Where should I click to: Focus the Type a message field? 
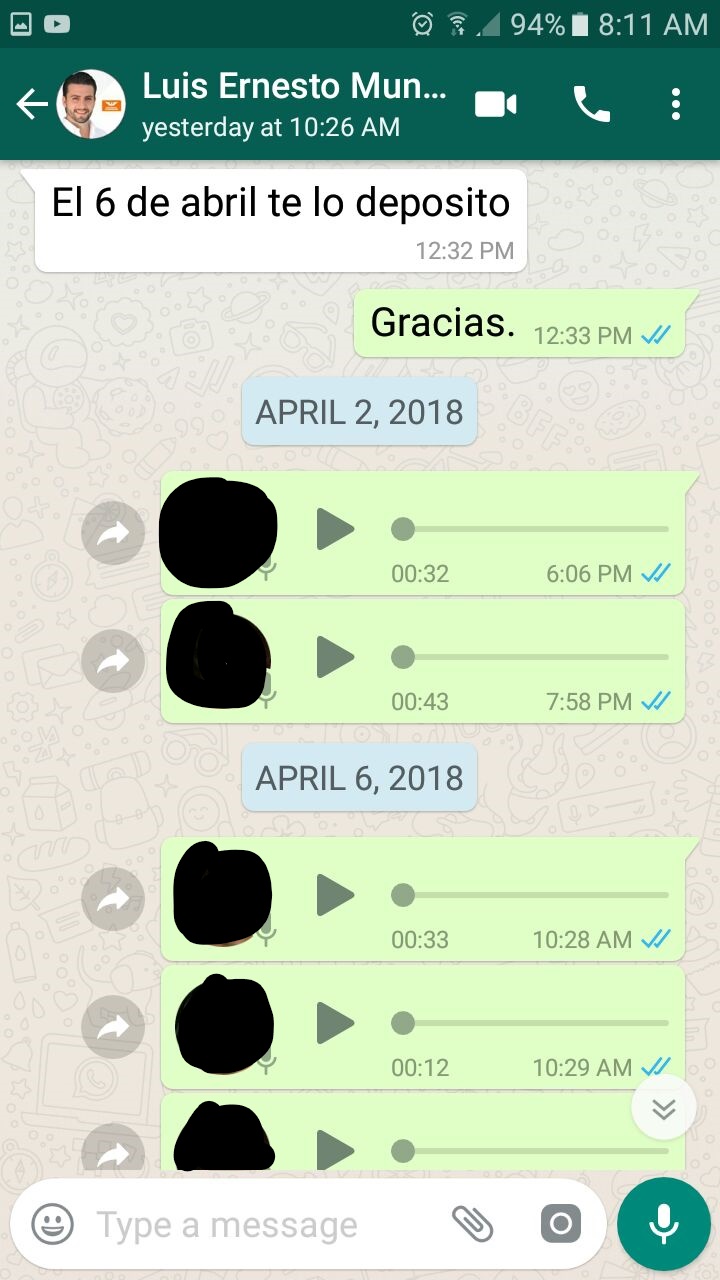pyautogui.click(x=260, y=1224)
